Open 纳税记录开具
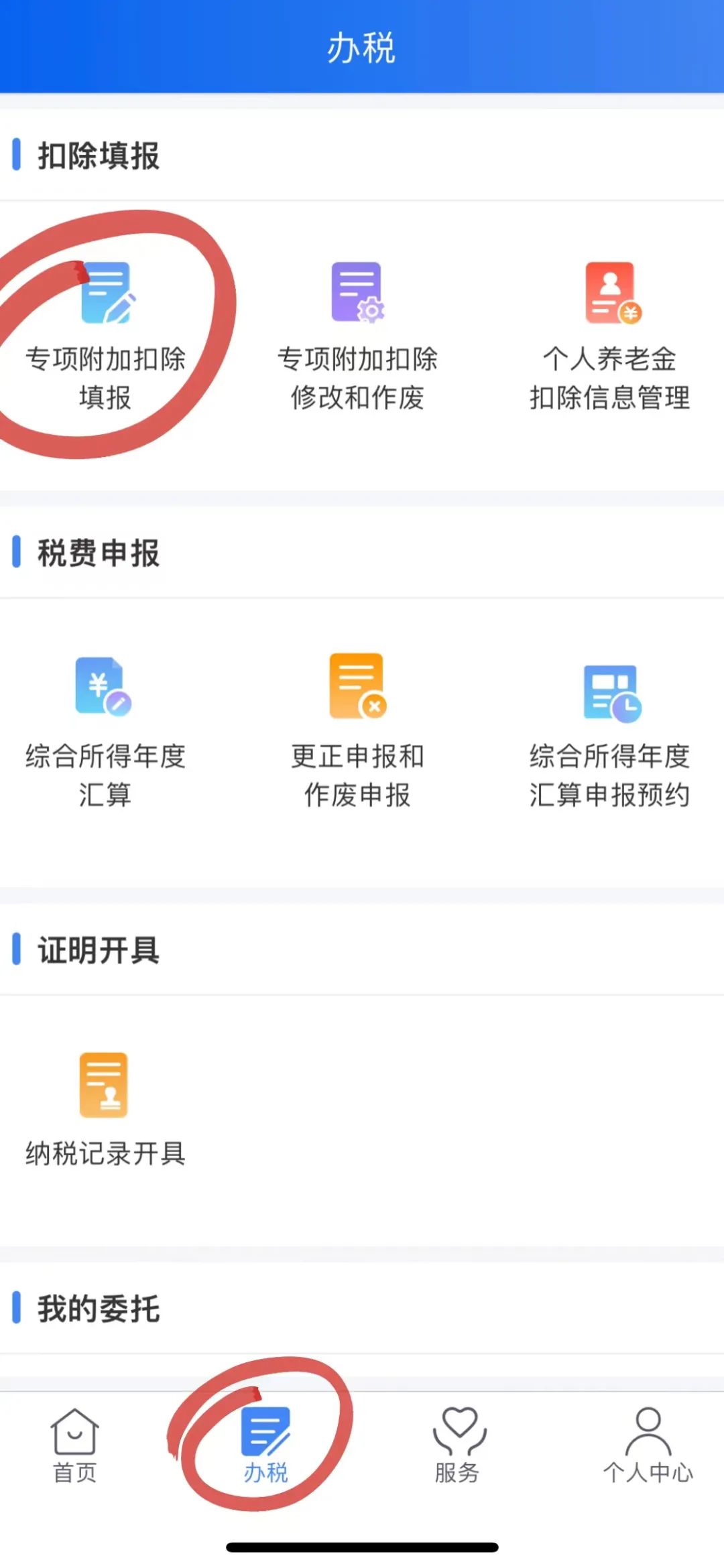 pyautogui.click(x=106, y=1110)
